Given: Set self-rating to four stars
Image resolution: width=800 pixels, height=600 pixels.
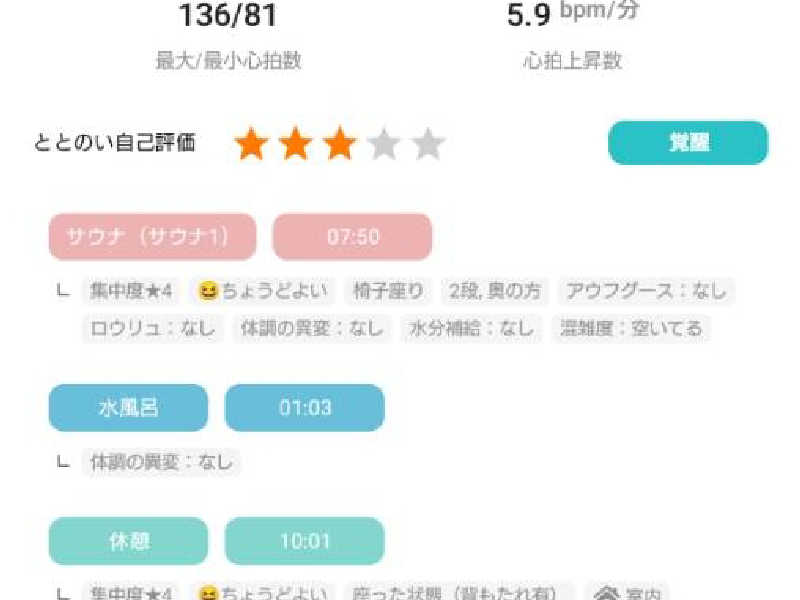Looking at the screenshot, I should tap(384, 144).
